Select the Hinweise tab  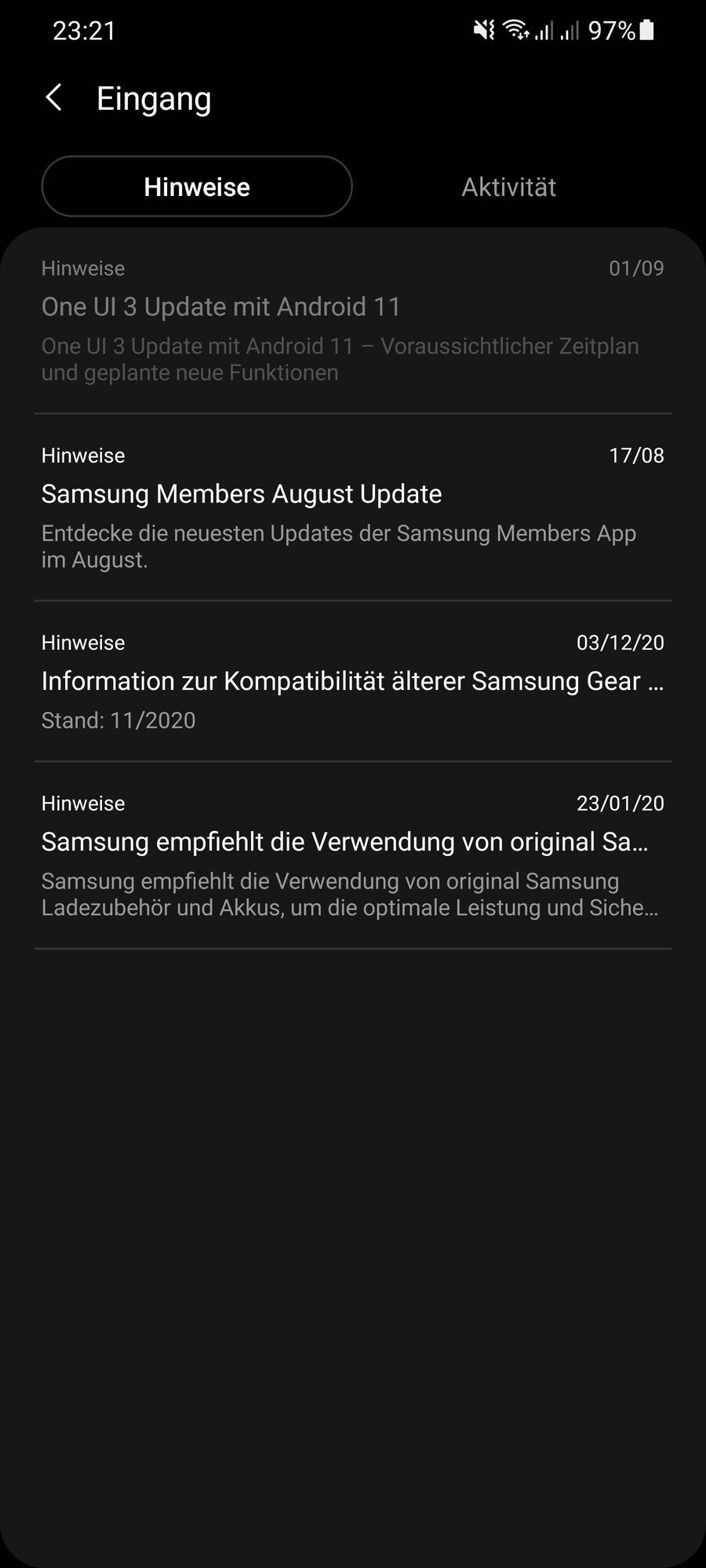pos(197,187)
